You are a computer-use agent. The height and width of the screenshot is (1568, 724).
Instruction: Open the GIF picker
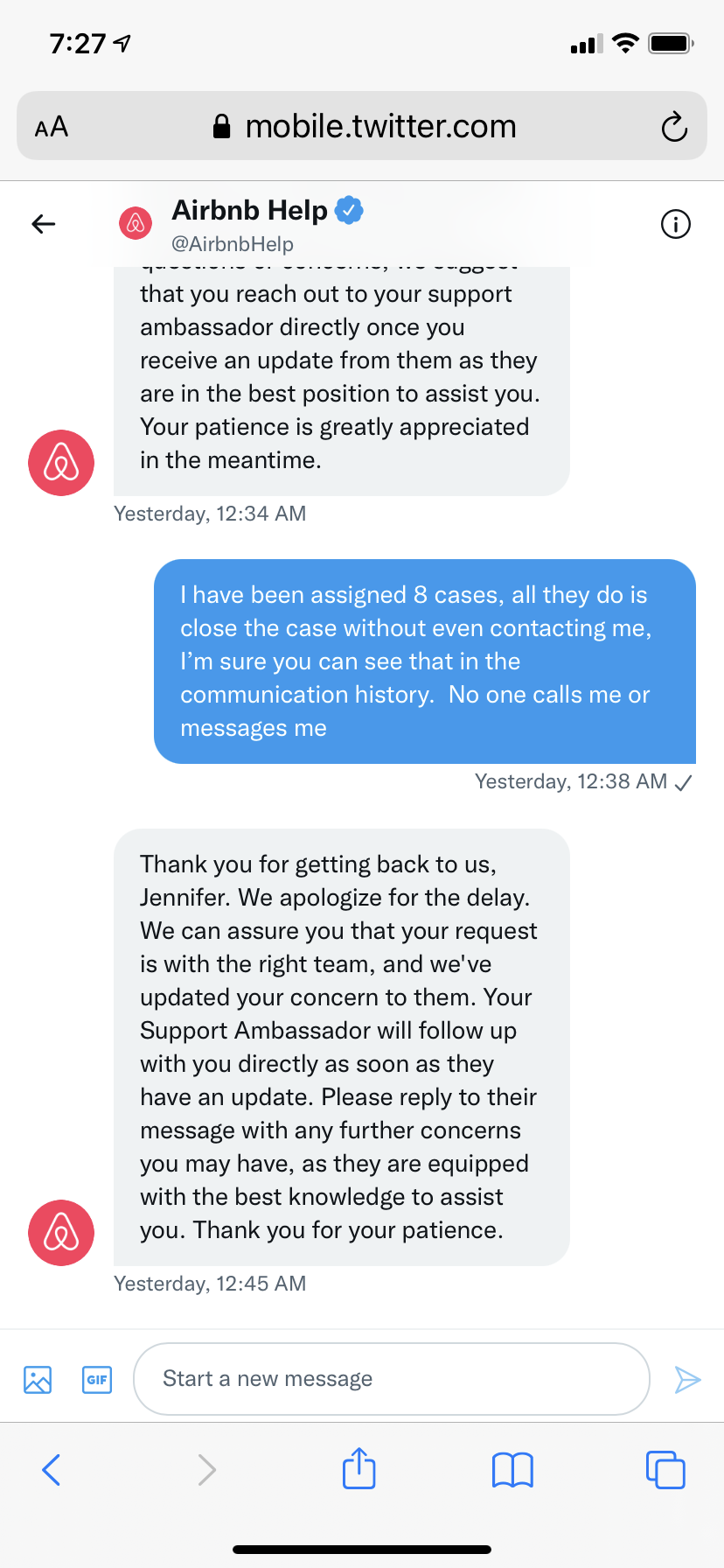pyautogui.click(x=97, y=1380)
